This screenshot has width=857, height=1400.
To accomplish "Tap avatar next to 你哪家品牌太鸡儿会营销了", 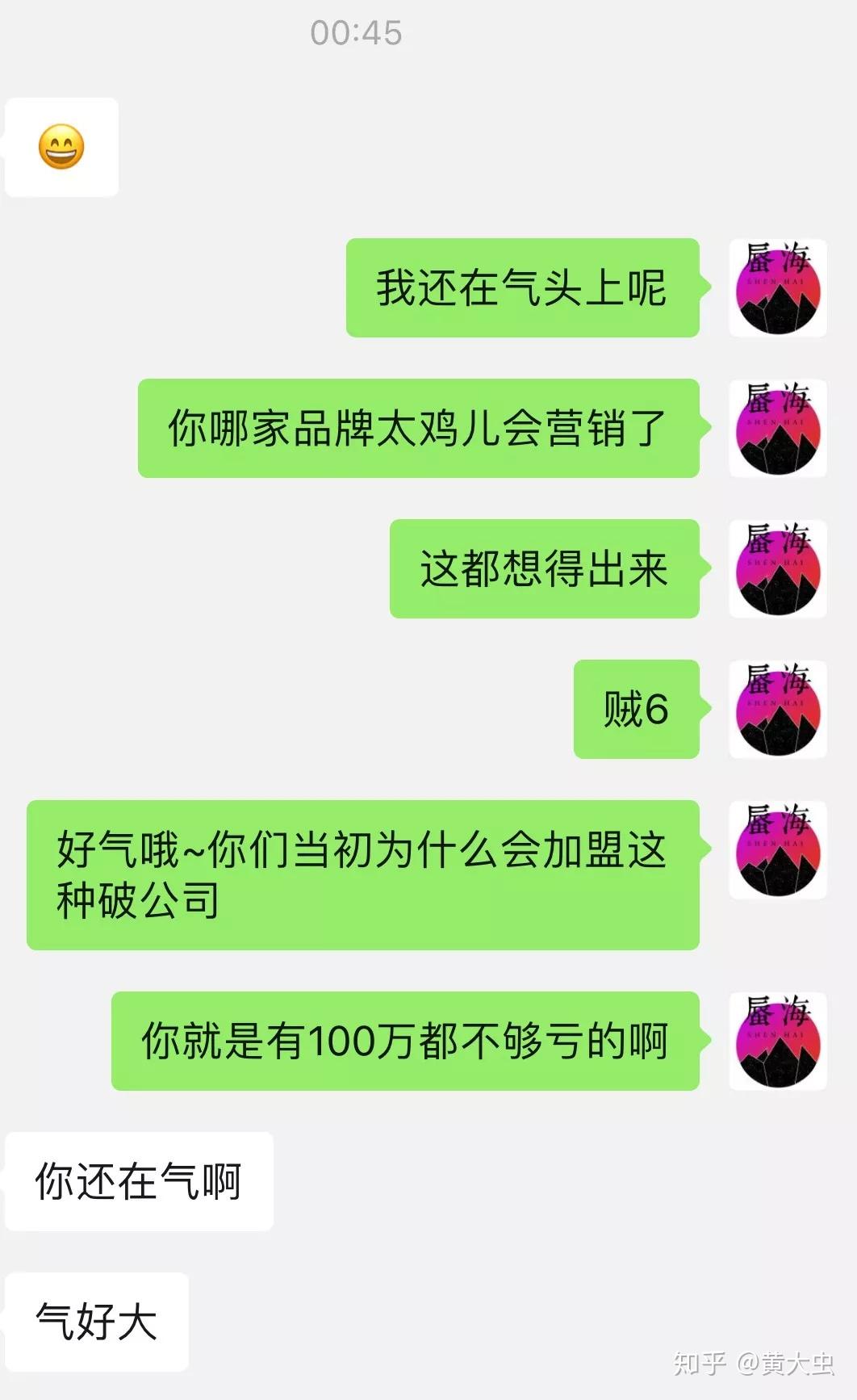I will pos(777,428).
